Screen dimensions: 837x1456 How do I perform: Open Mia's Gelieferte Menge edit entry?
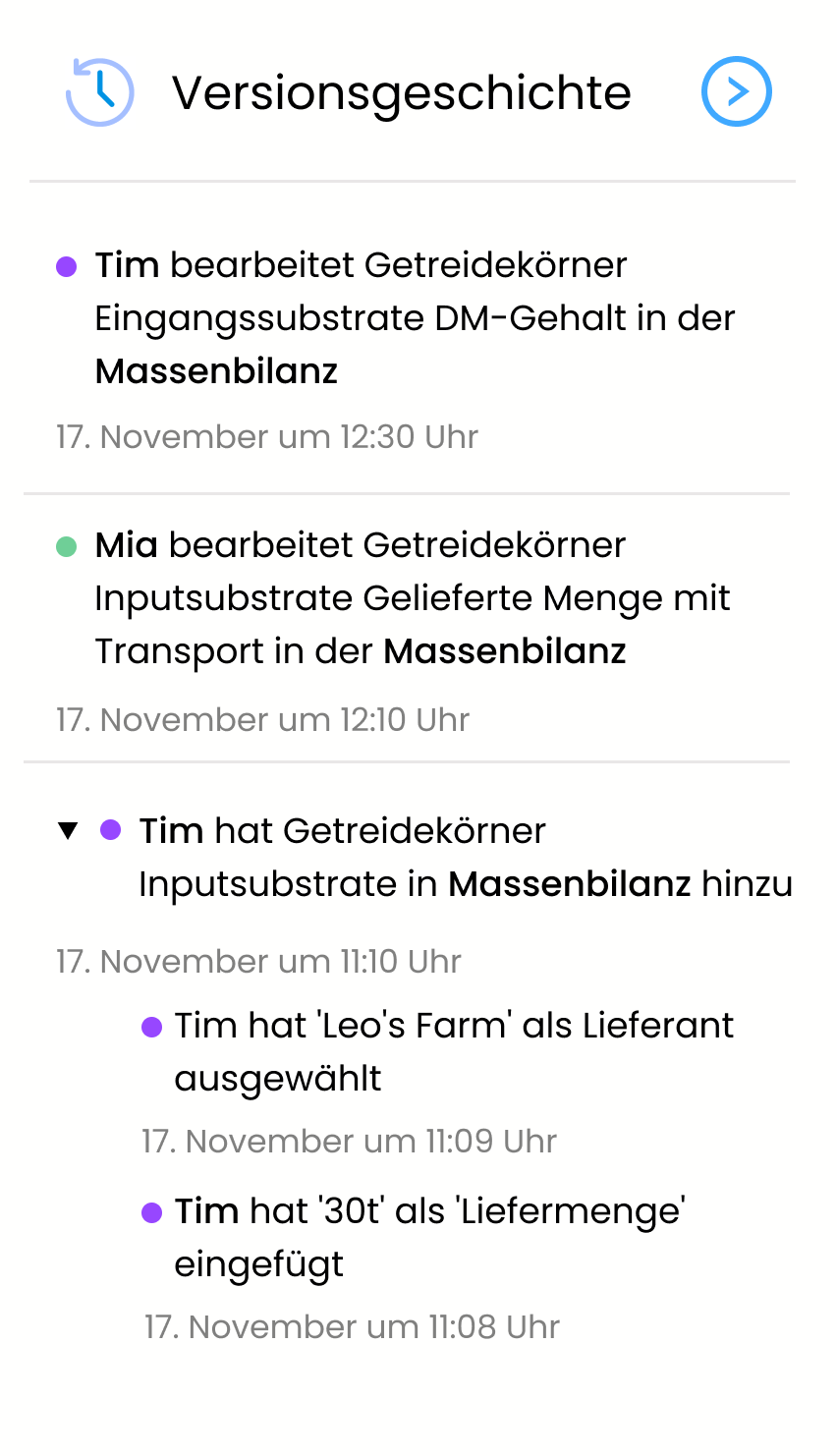[x=413, y=598]
